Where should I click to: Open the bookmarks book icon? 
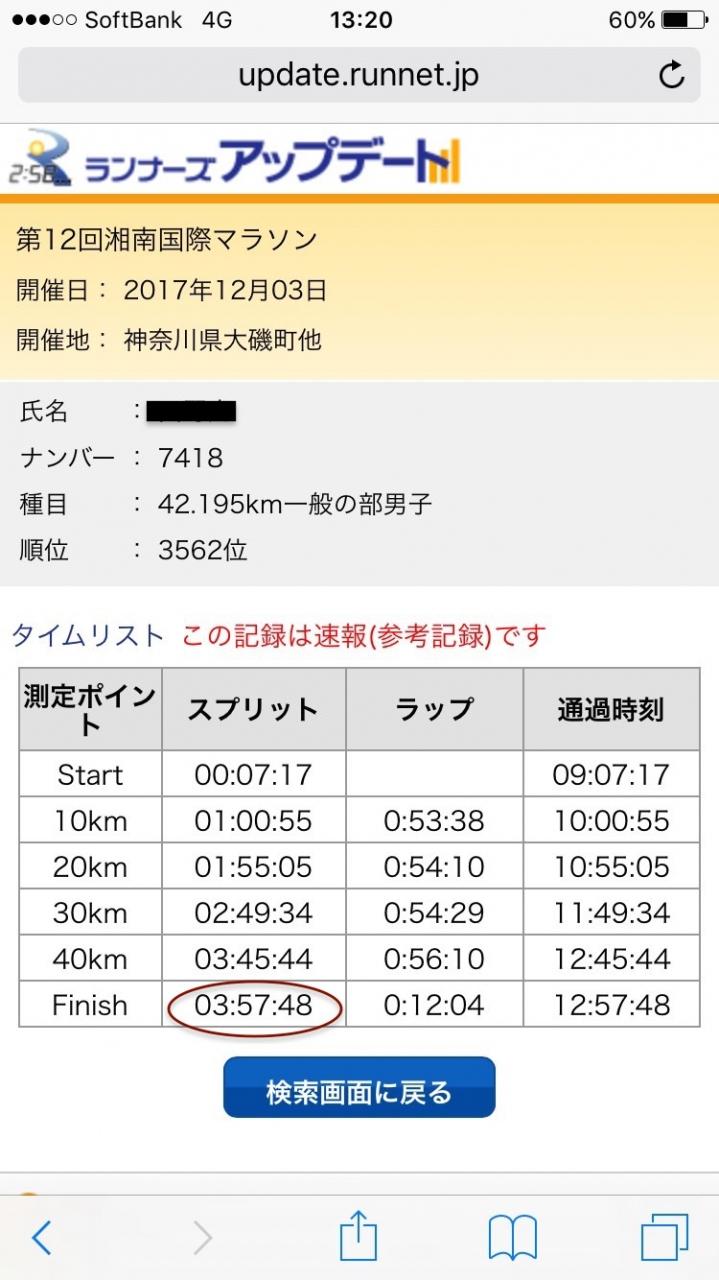(x=513, y=1239)
